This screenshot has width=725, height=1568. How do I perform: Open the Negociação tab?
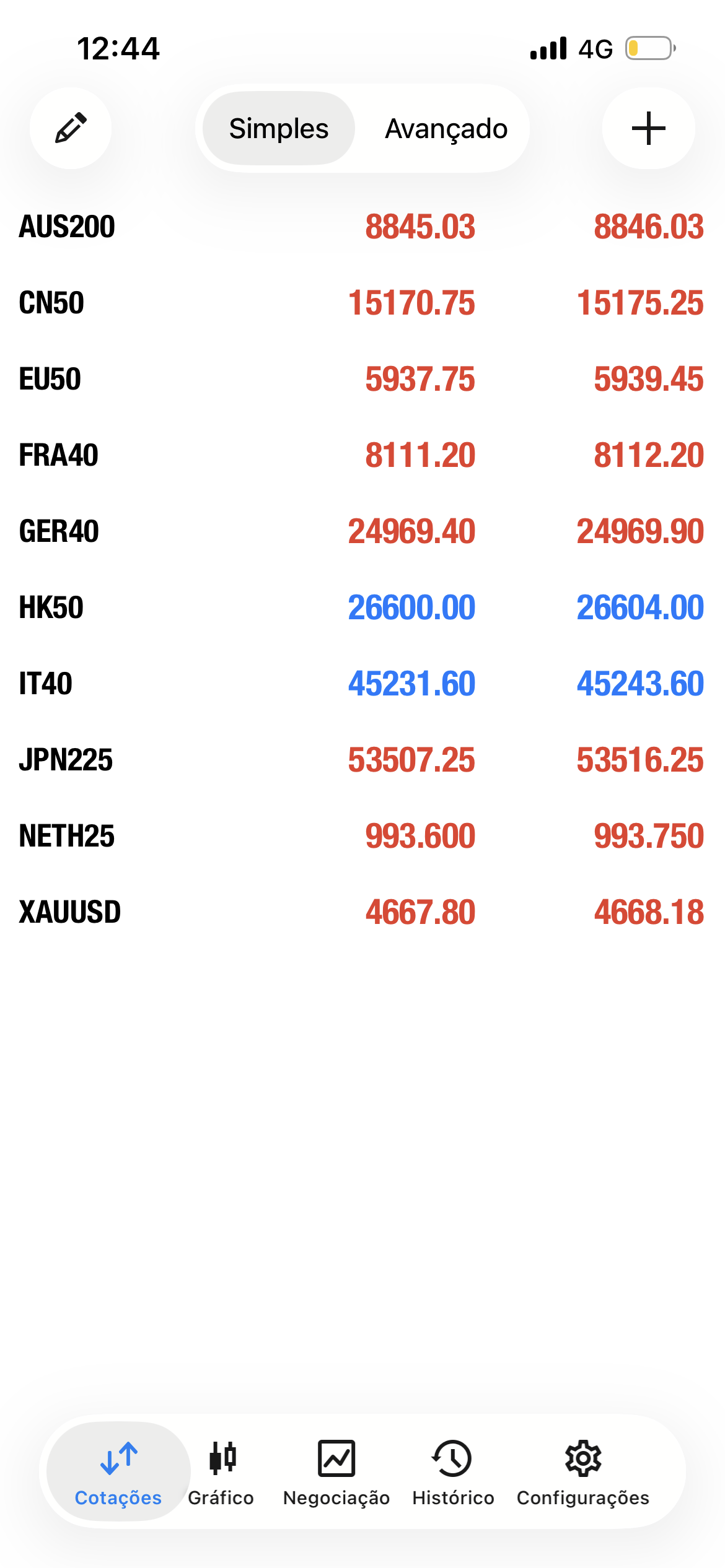336,1472
